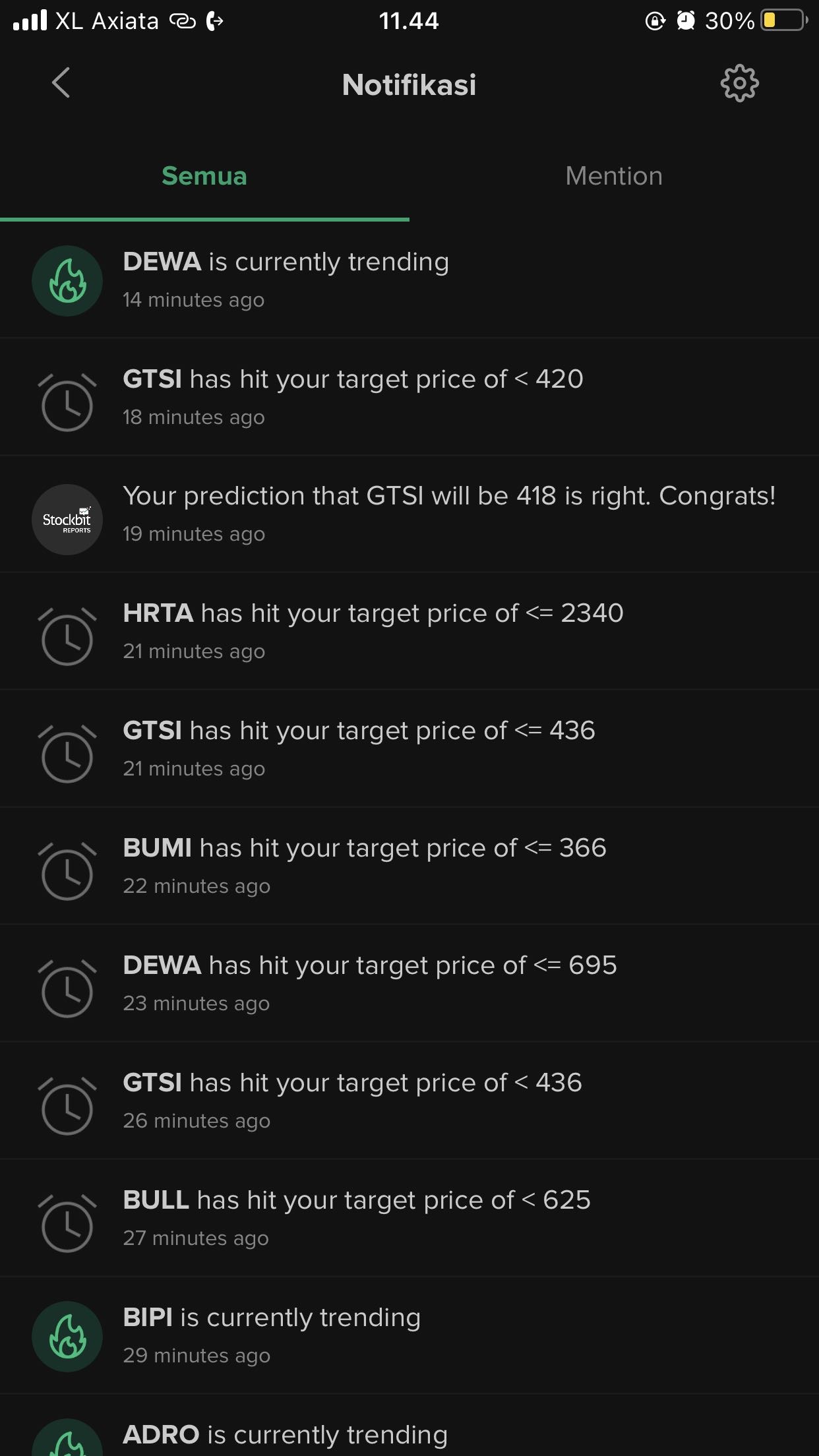View the ADRO is currently trending notification

click(x=409, y=1436)
